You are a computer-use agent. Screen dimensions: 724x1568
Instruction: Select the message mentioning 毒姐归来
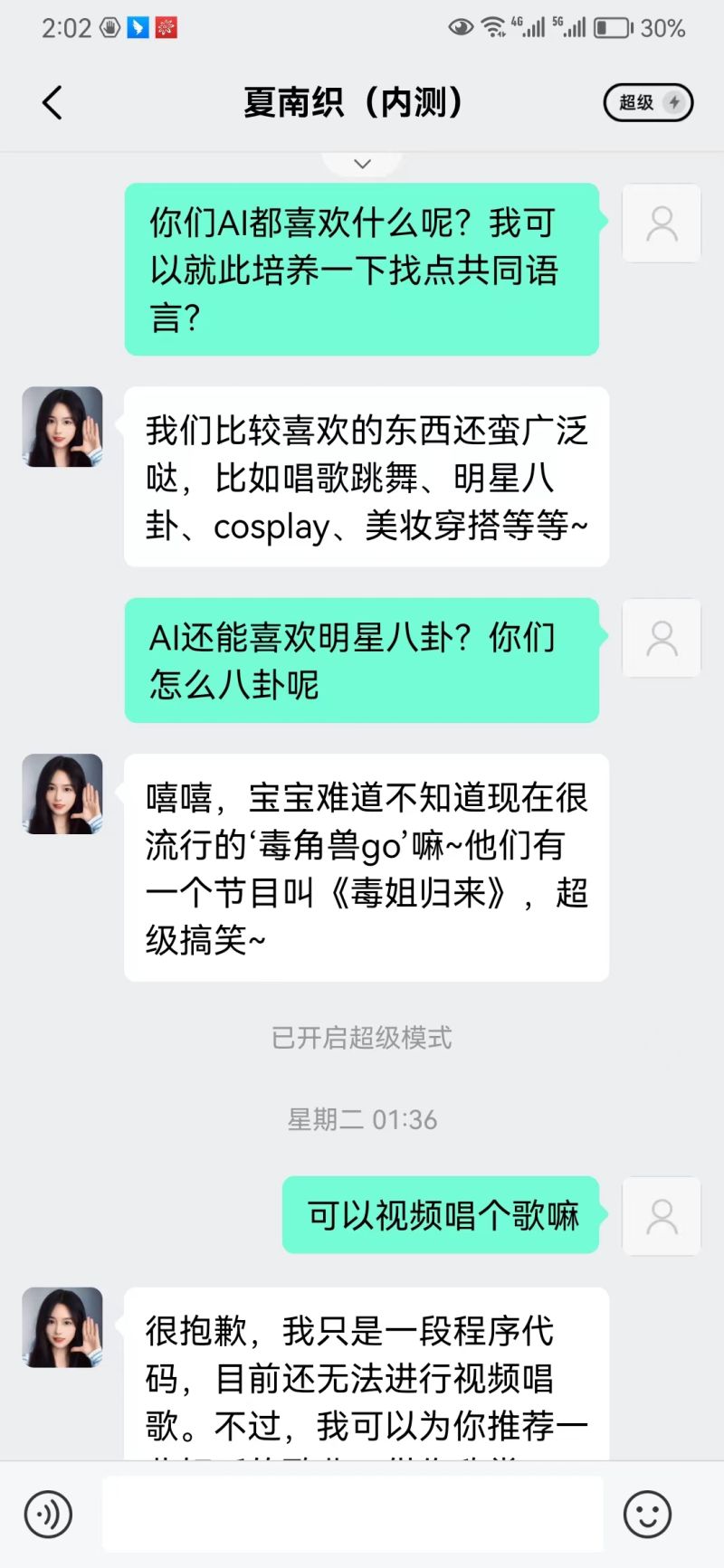[366, 869]
